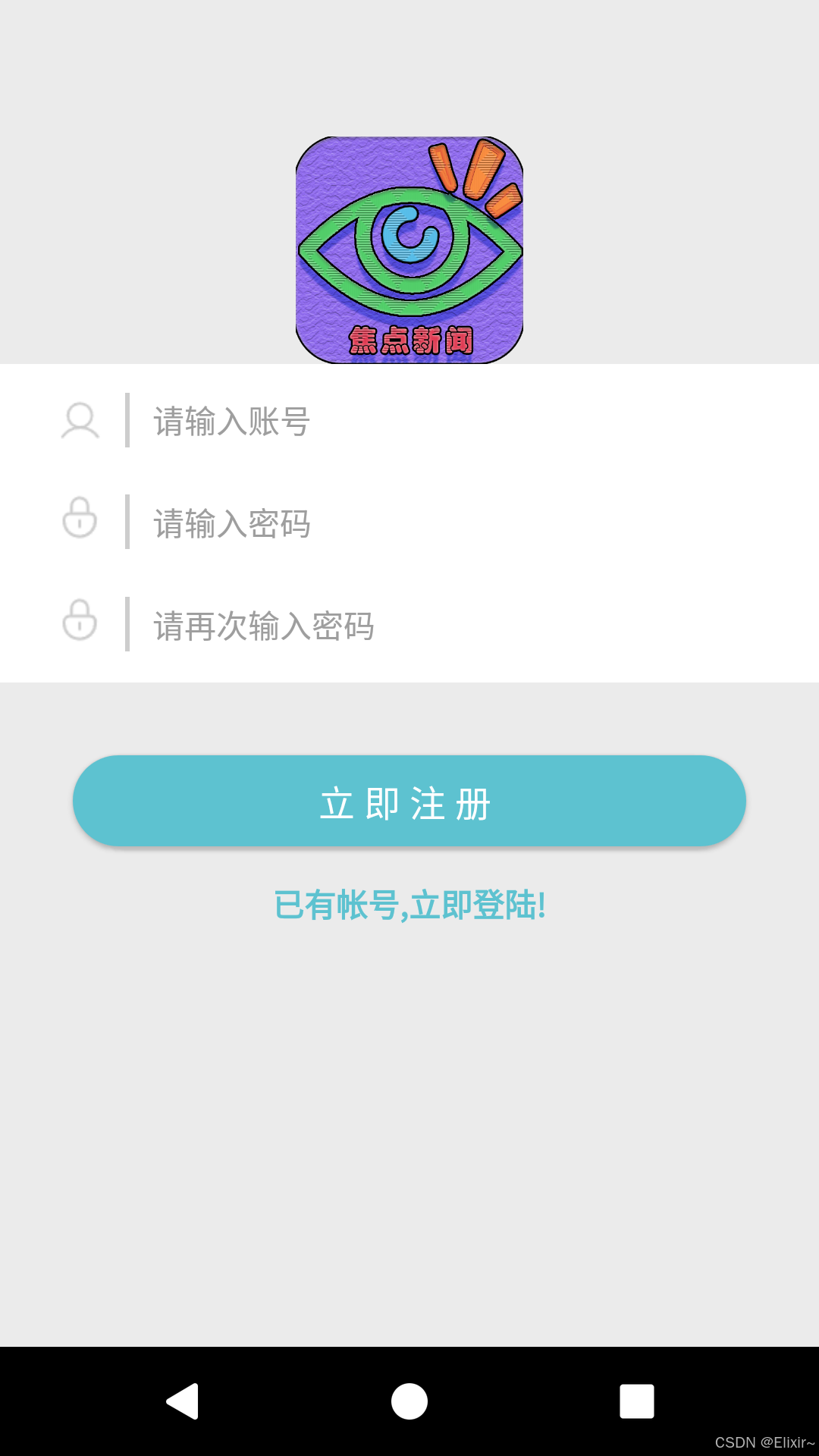Tap the 请输入密码 password field
819x1456 pixels.
pyautogui.click(x=455, y=523)
